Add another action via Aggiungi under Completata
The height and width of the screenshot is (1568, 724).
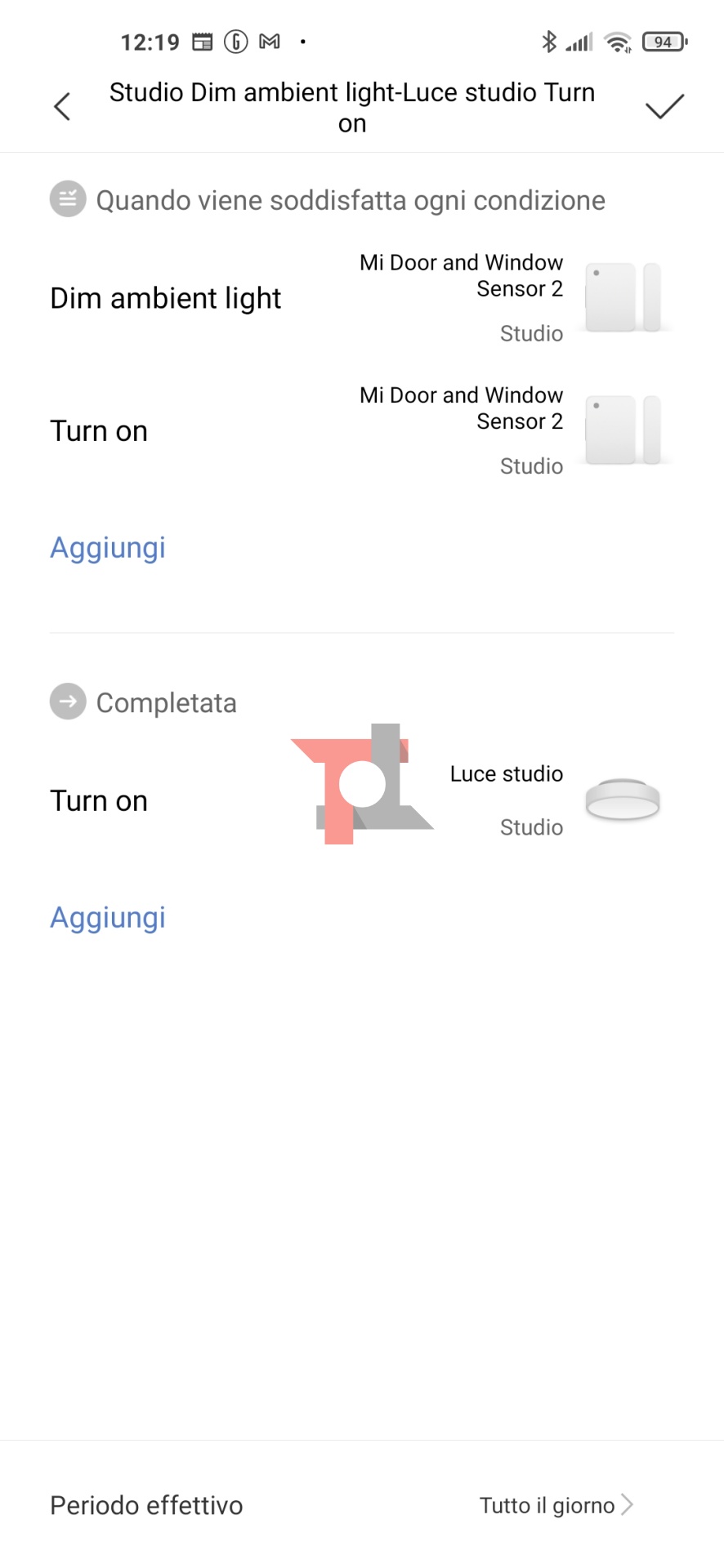[108, 918]
